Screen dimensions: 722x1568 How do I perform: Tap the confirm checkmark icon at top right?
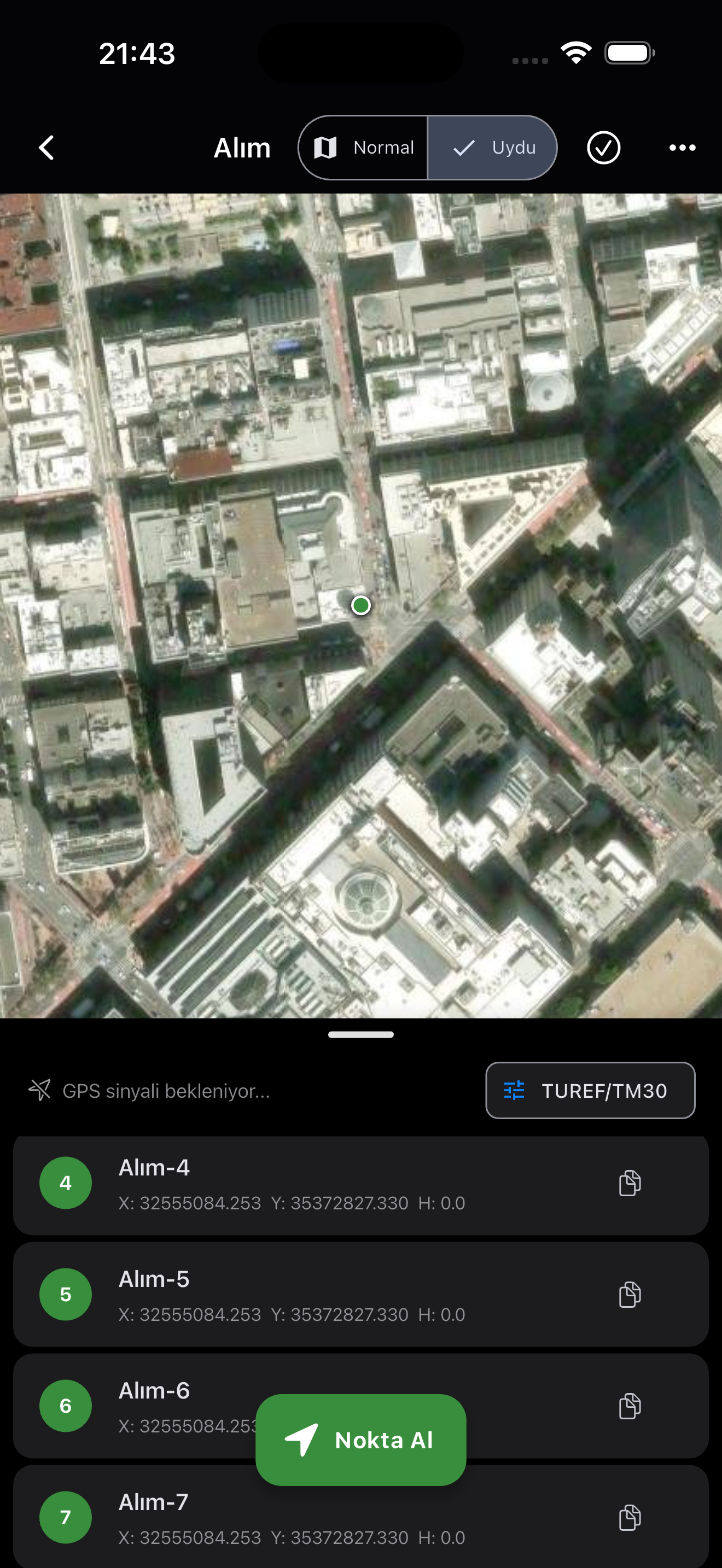[603, 147]
